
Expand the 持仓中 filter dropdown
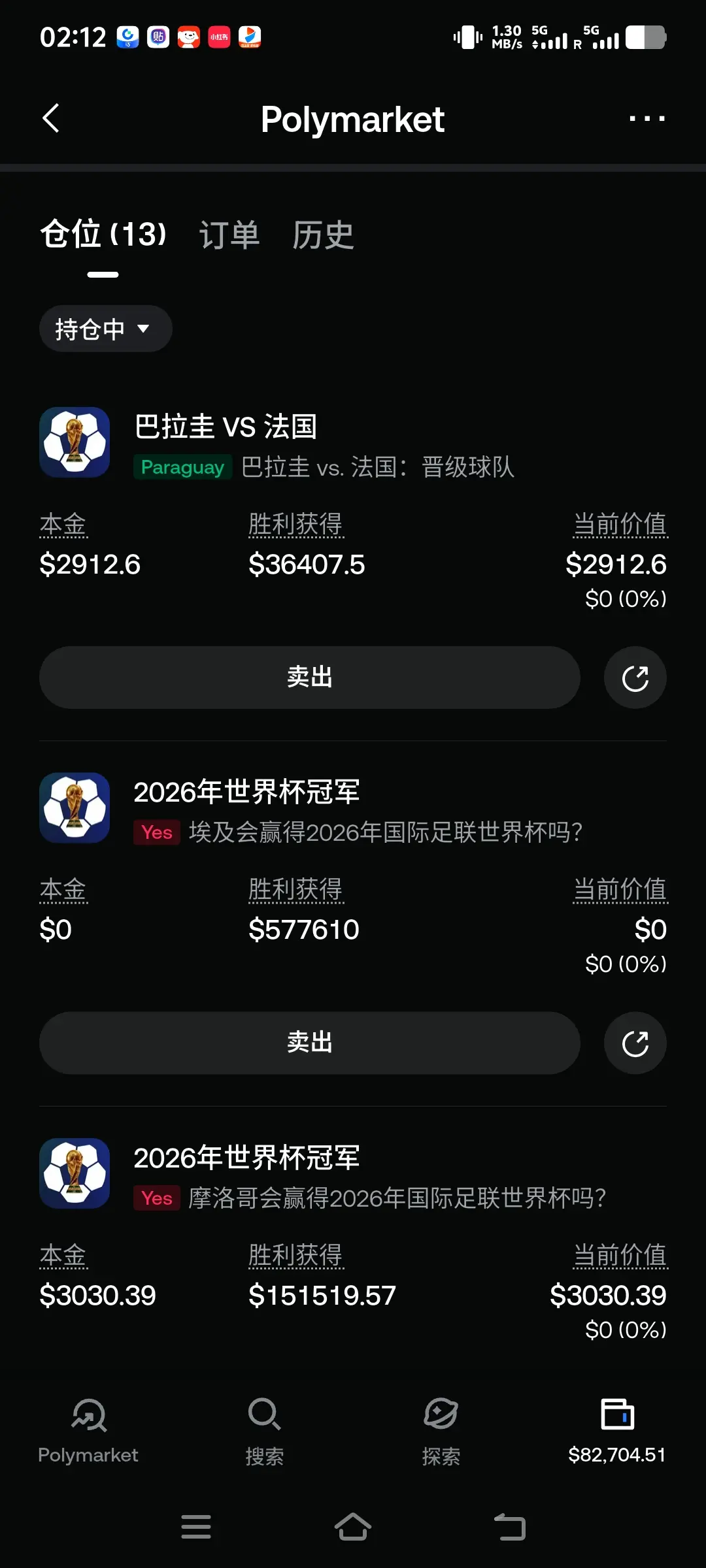[106, 329]
